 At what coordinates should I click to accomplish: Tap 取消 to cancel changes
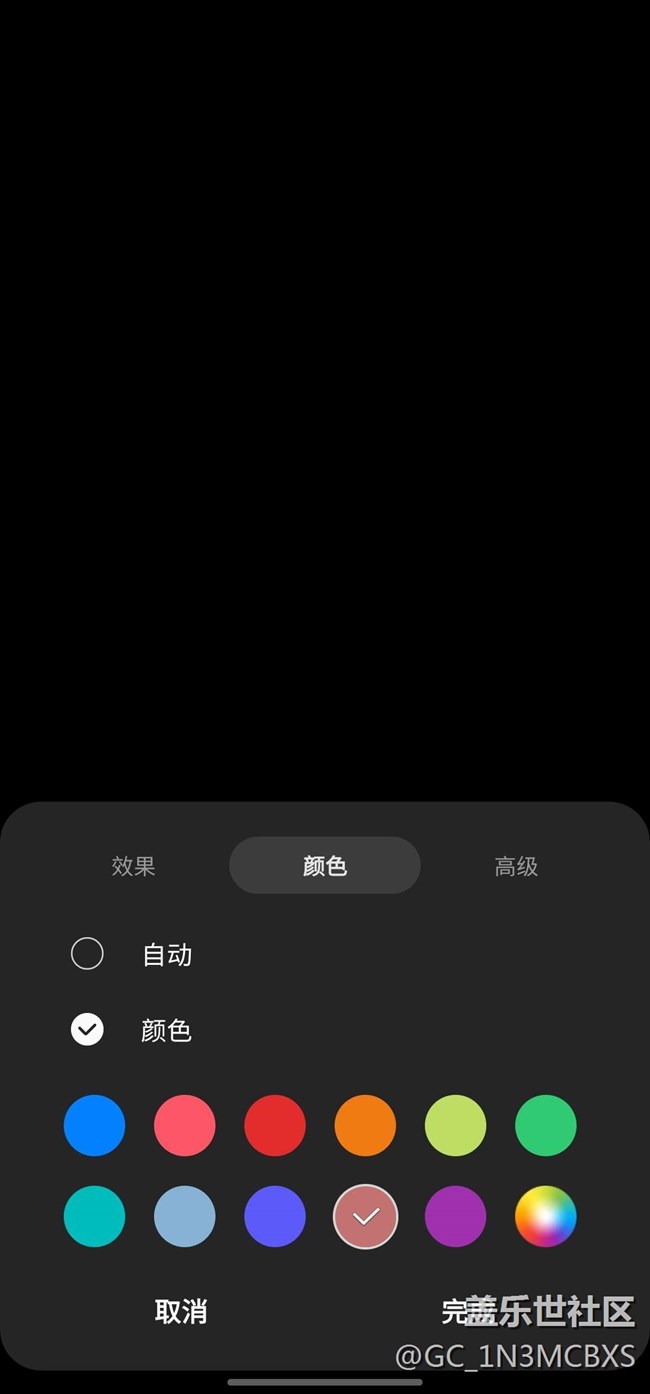point(181,1311)
